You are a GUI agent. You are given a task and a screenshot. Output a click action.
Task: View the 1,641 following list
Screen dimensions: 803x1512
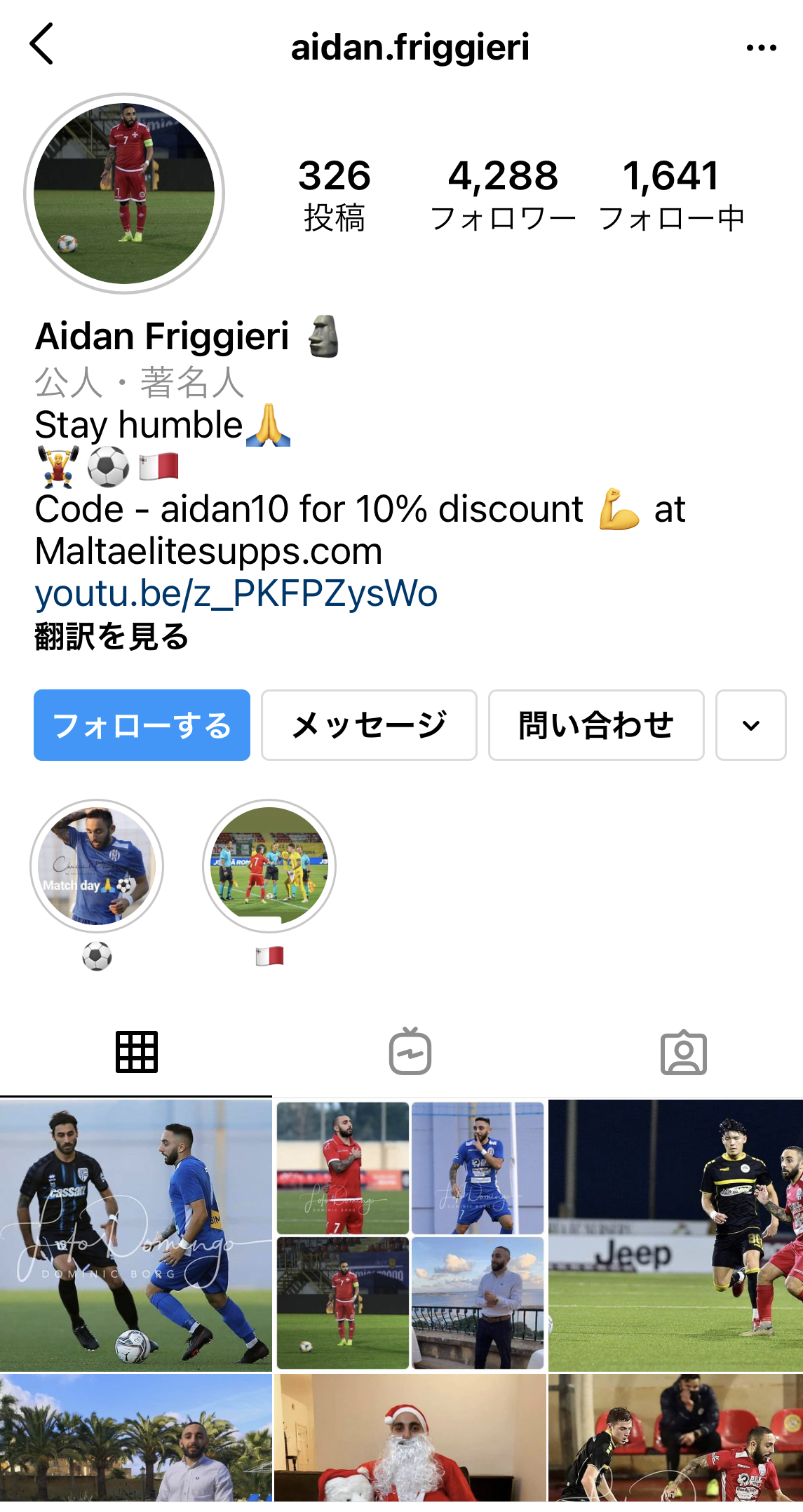point(671,194)
